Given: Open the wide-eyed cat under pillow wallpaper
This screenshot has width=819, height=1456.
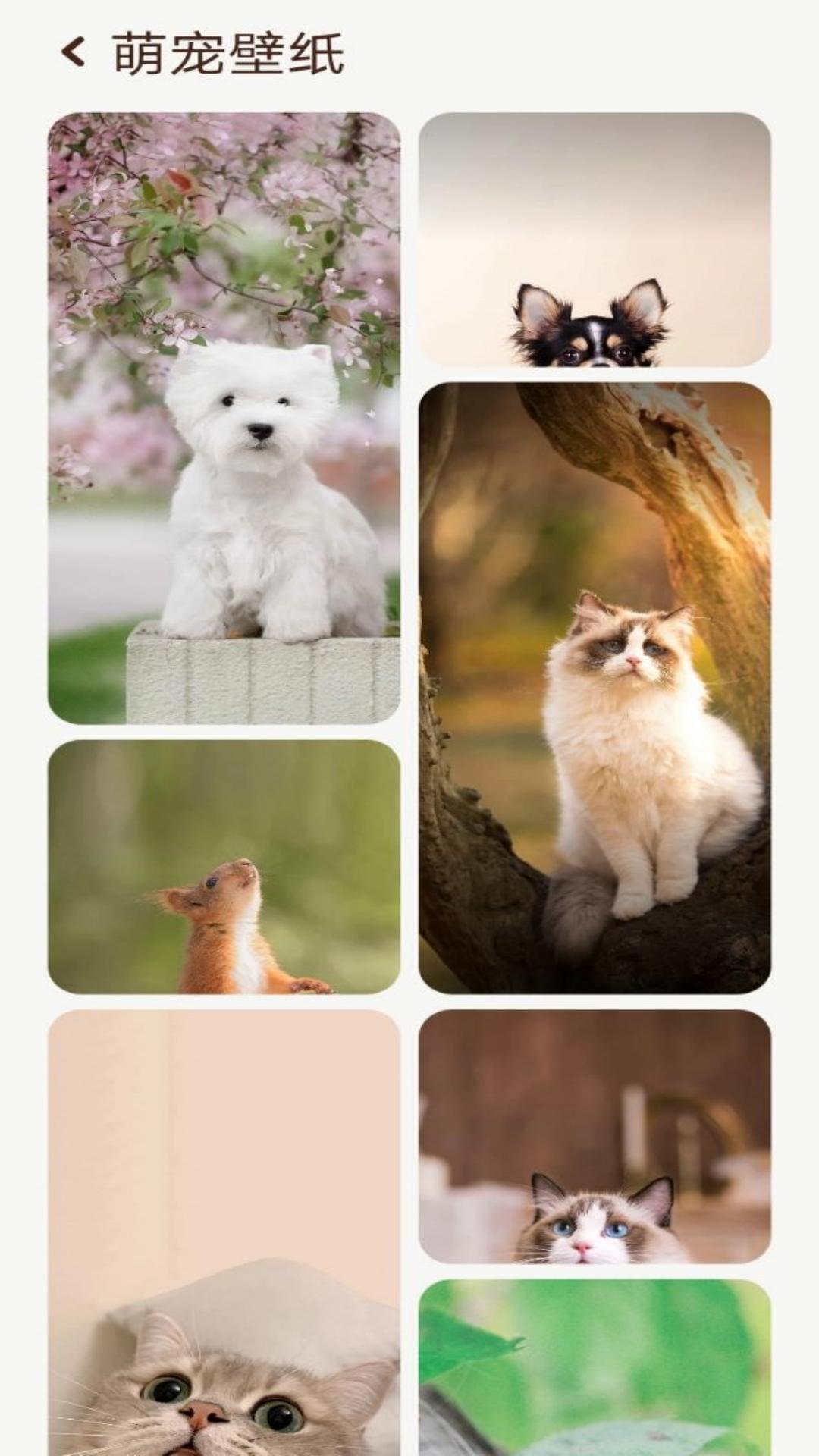Looking at the screenshot, I should tap(224, 1232).
